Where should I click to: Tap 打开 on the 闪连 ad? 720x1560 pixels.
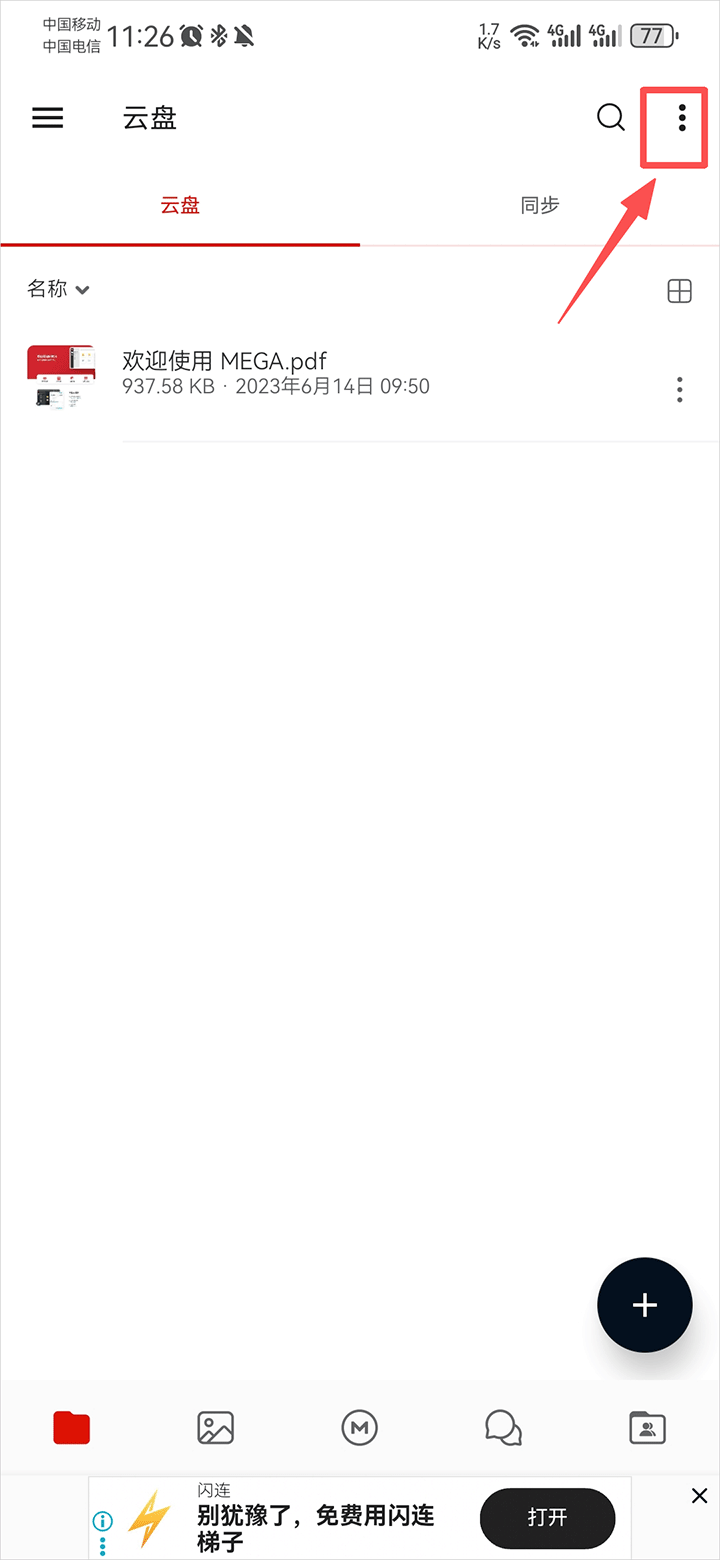[547, 1518]
